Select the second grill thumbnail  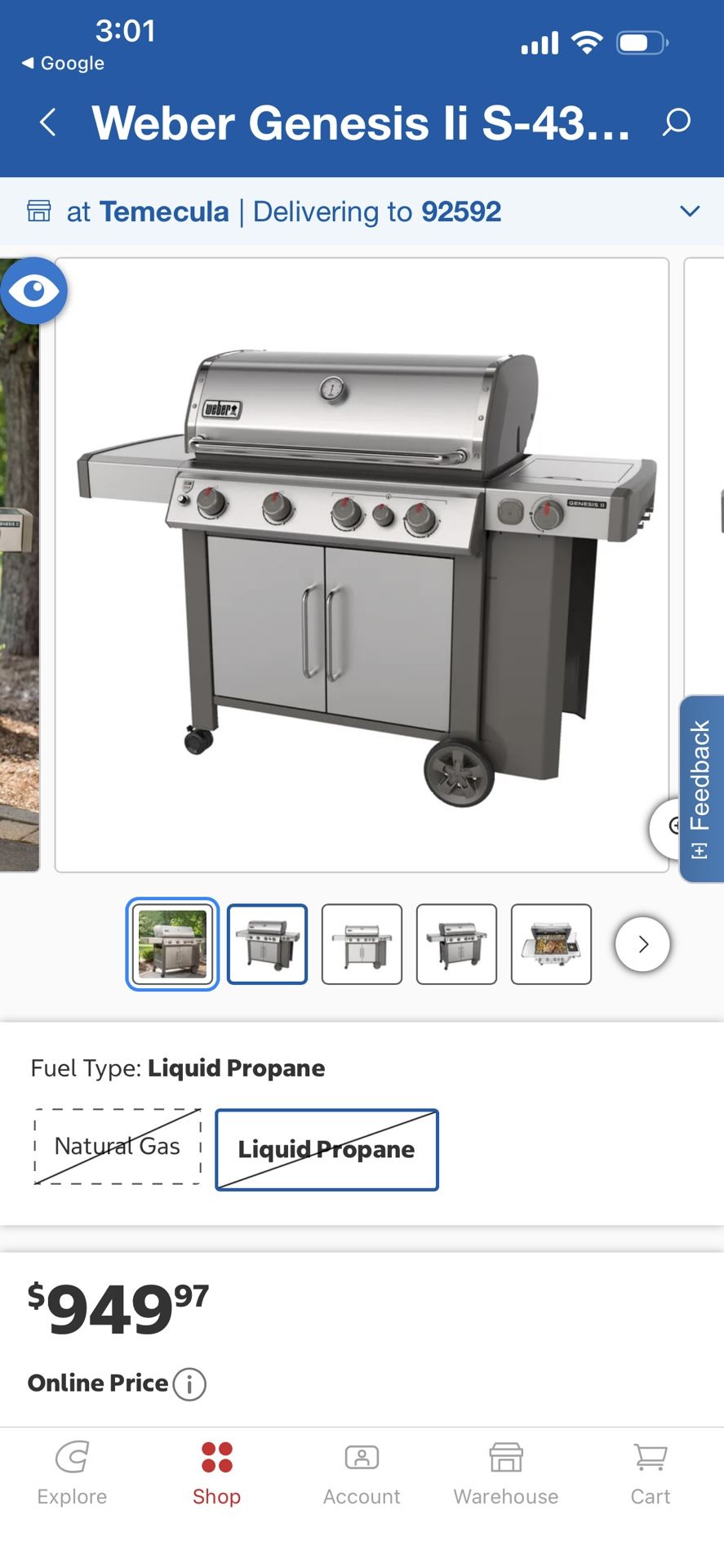click(x=267, y=944)
